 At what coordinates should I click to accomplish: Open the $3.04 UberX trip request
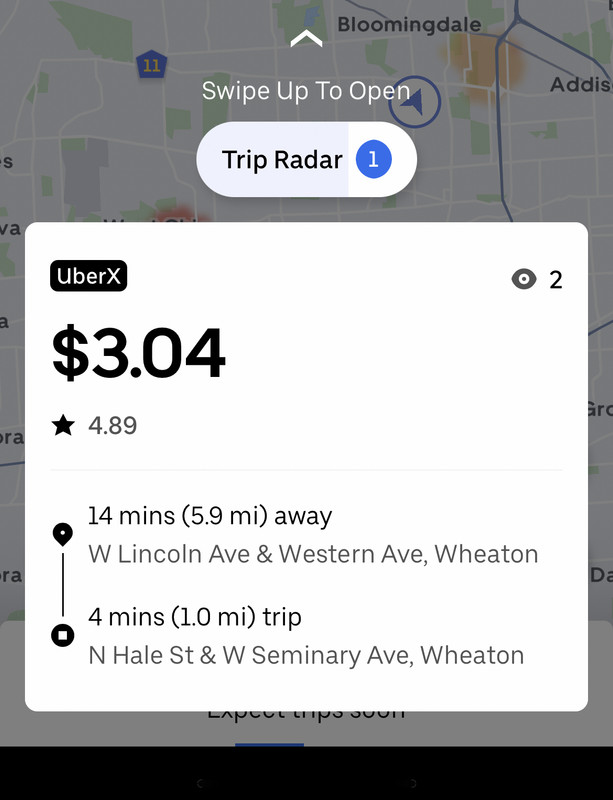306,466
